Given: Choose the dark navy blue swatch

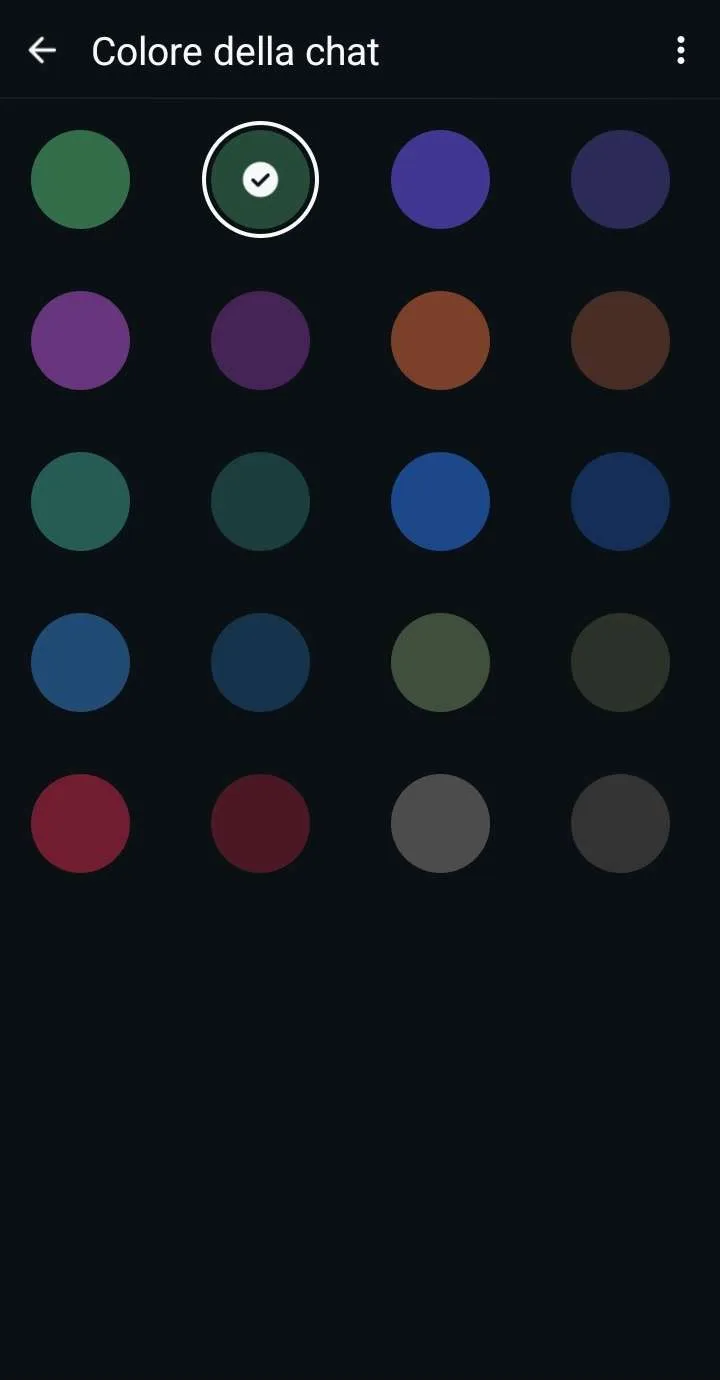Looking at the screenshot, I should click(x=620, y=502).
